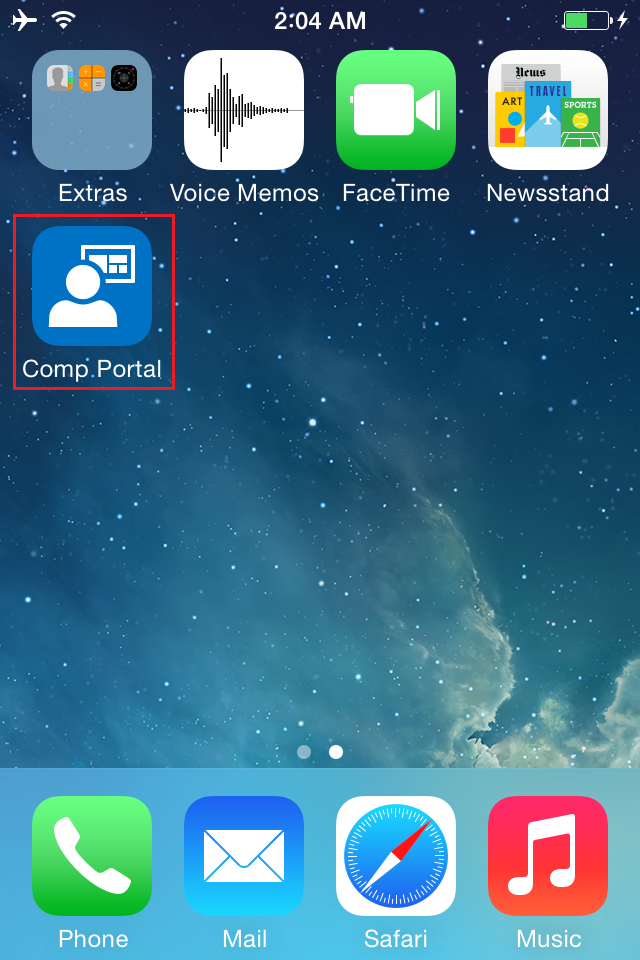Launch the Comp Portal app
Image resolution: width=640 pixels, height=960 pixels.
coord(92,286)
